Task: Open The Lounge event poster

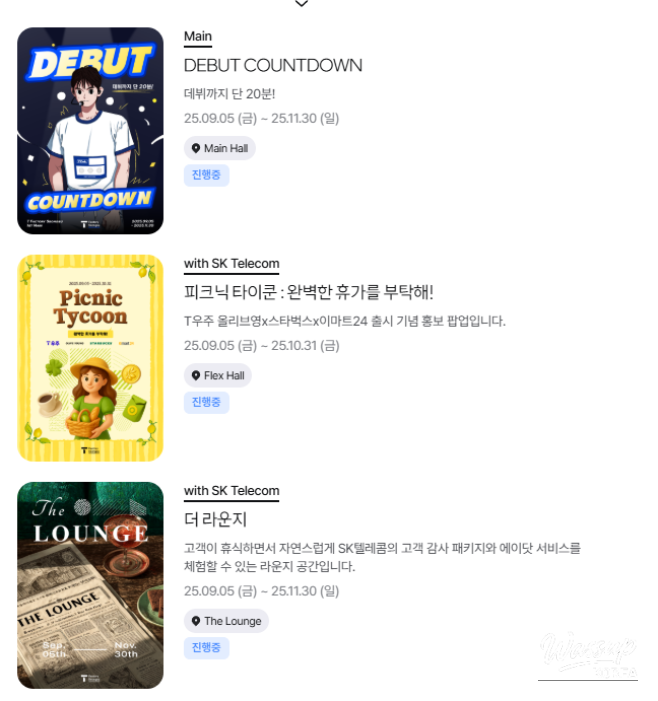Action: point(90,585)
